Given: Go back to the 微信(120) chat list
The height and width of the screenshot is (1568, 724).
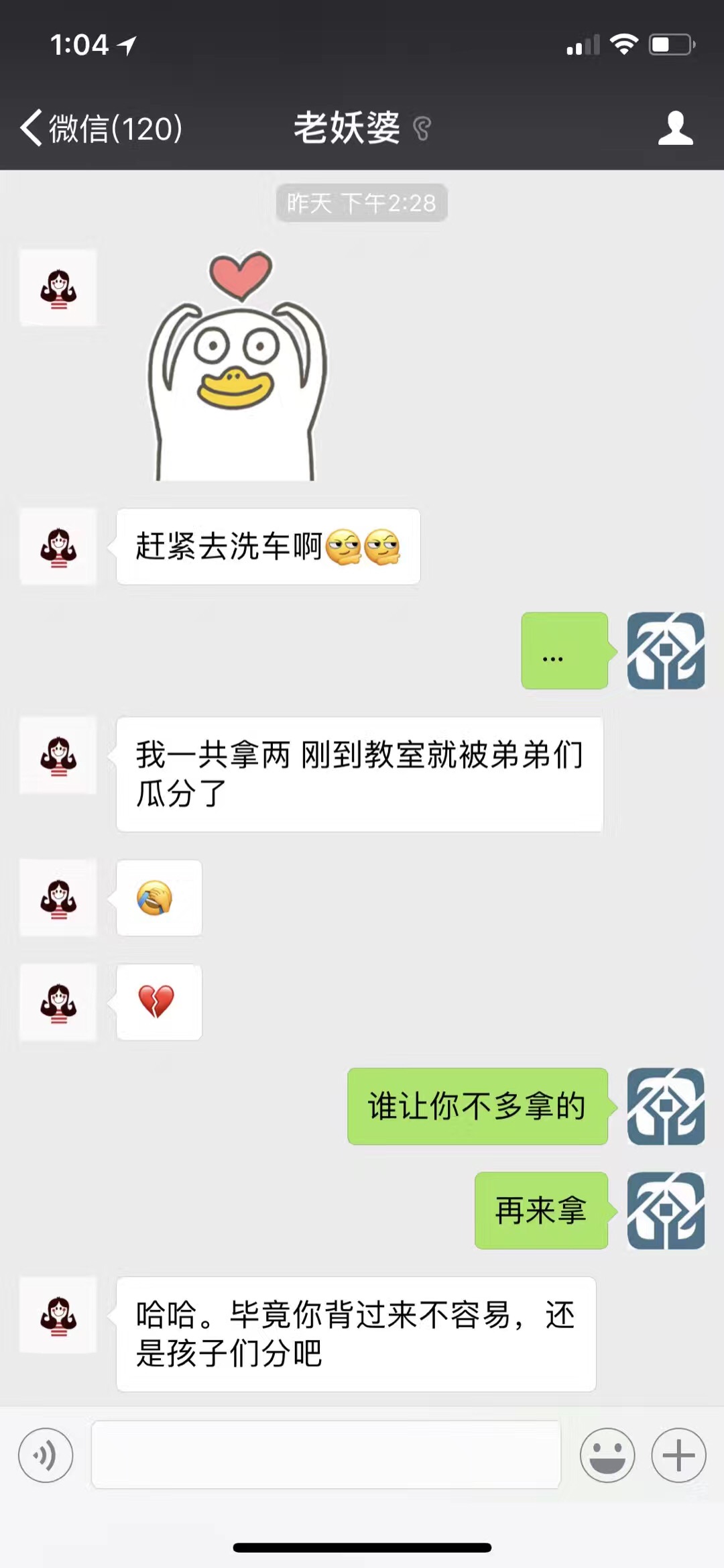Looking at the screenshot, I should tap(101, 127).
